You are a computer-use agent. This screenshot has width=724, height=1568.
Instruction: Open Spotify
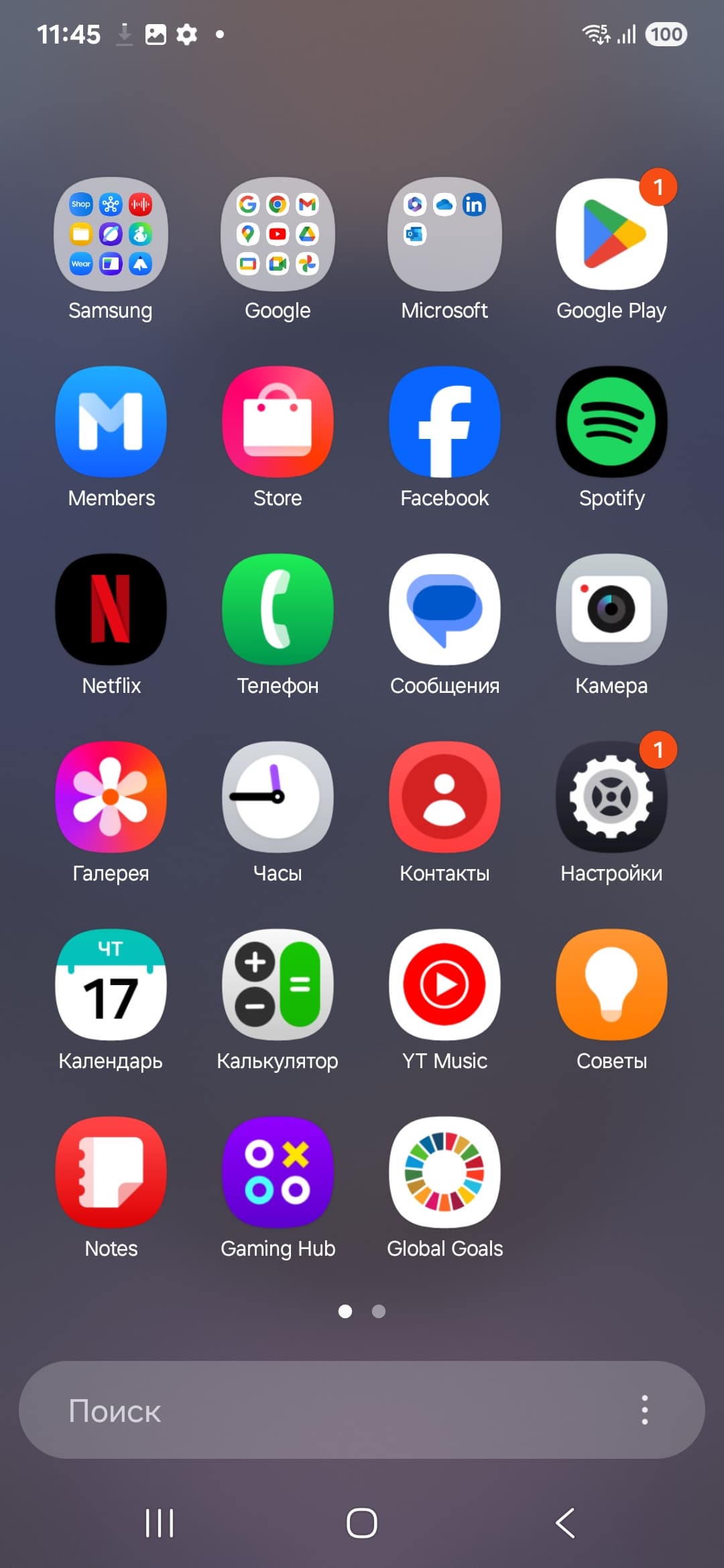tap(611, 422)
